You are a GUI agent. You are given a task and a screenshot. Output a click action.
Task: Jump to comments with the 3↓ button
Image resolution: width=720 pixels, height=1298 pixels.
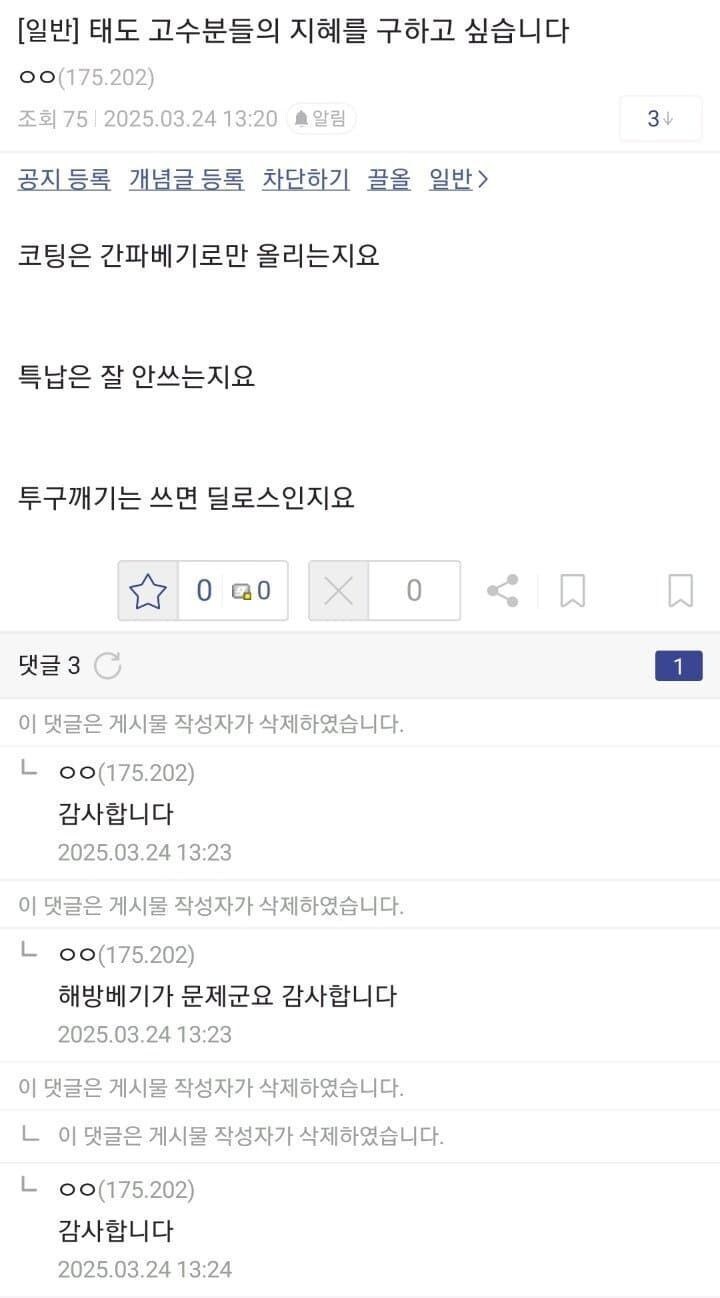[x=660, y=119]
